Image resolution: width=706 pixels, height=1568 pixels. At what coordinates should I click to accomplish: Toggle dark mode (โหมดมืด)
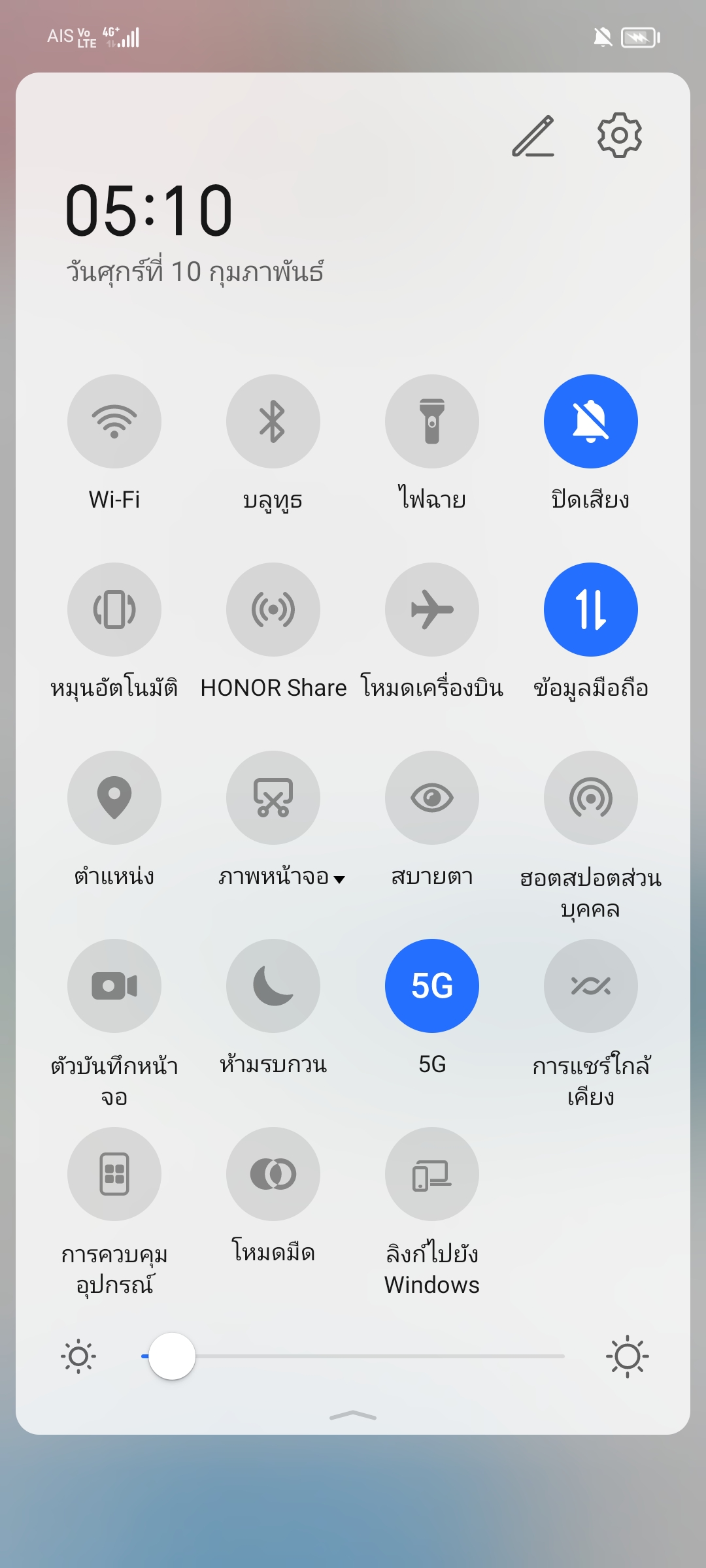[273, 1174]
